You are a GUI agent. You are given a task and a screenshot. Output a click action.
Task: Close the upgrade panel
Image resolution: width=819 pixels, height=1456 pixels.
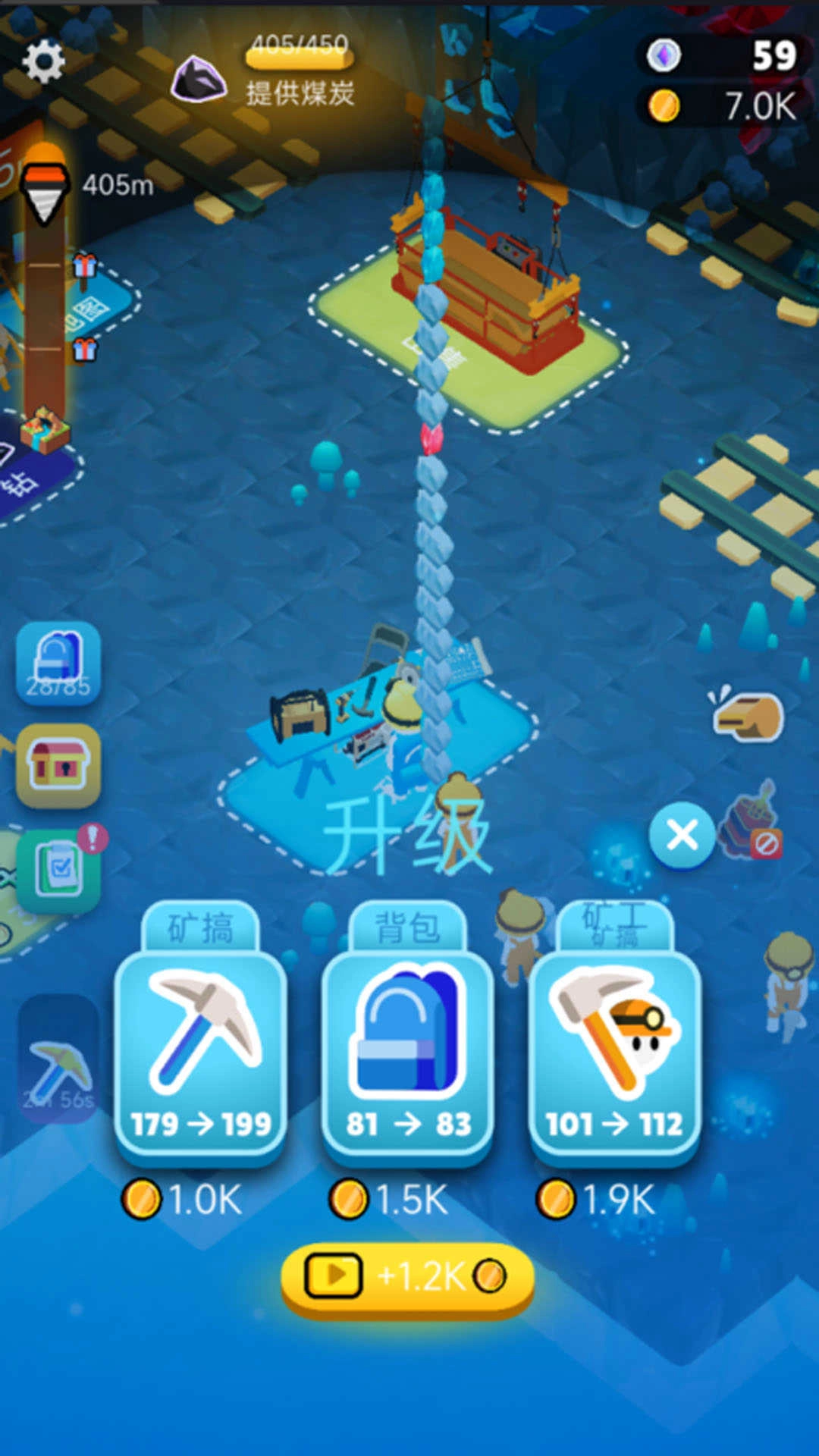(x=682, y=835)
